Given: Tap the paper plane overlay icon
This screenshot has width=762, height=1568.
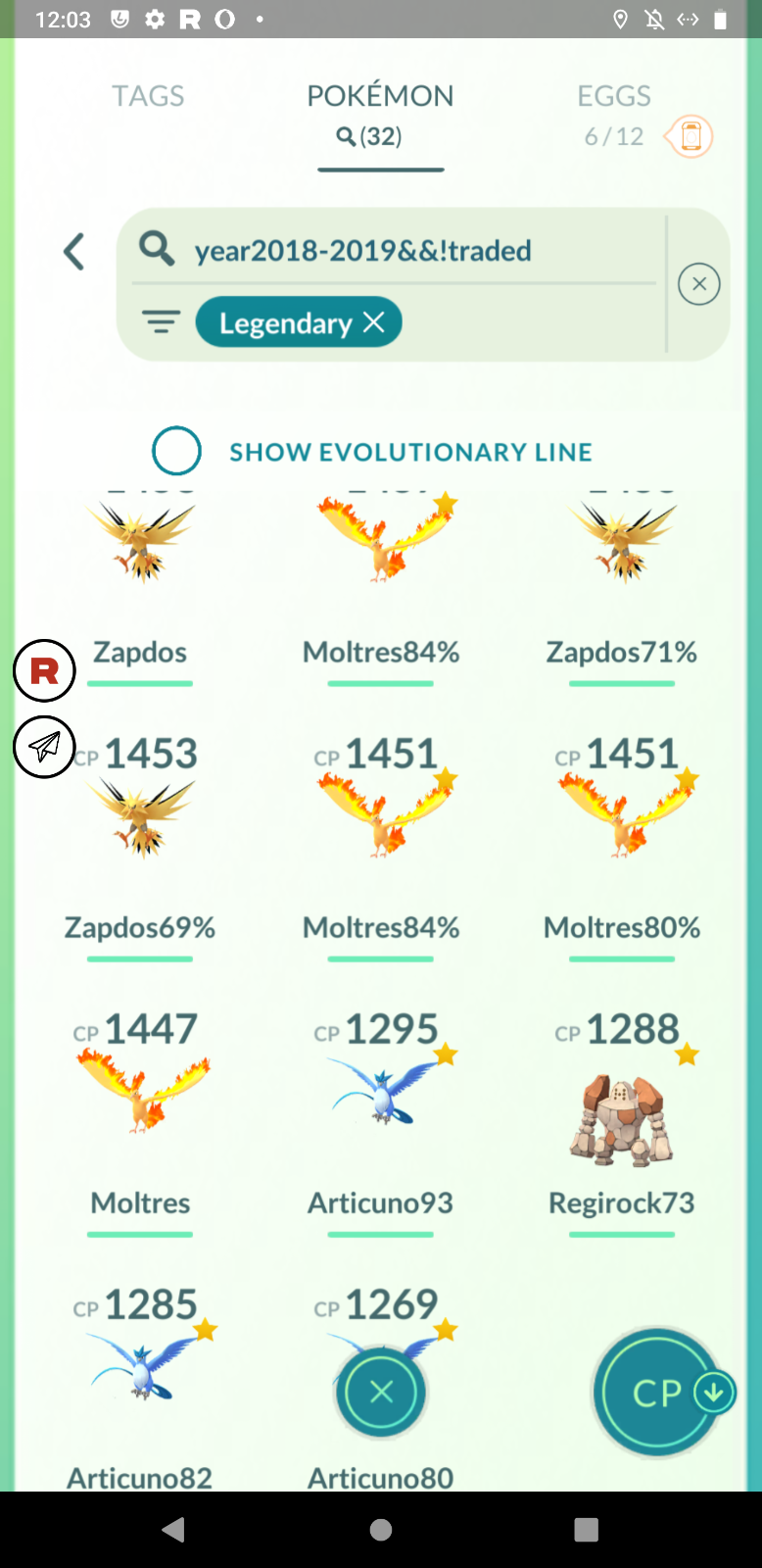Looking at the screenshot, I should pyautogui.click(x=44, y=747).
